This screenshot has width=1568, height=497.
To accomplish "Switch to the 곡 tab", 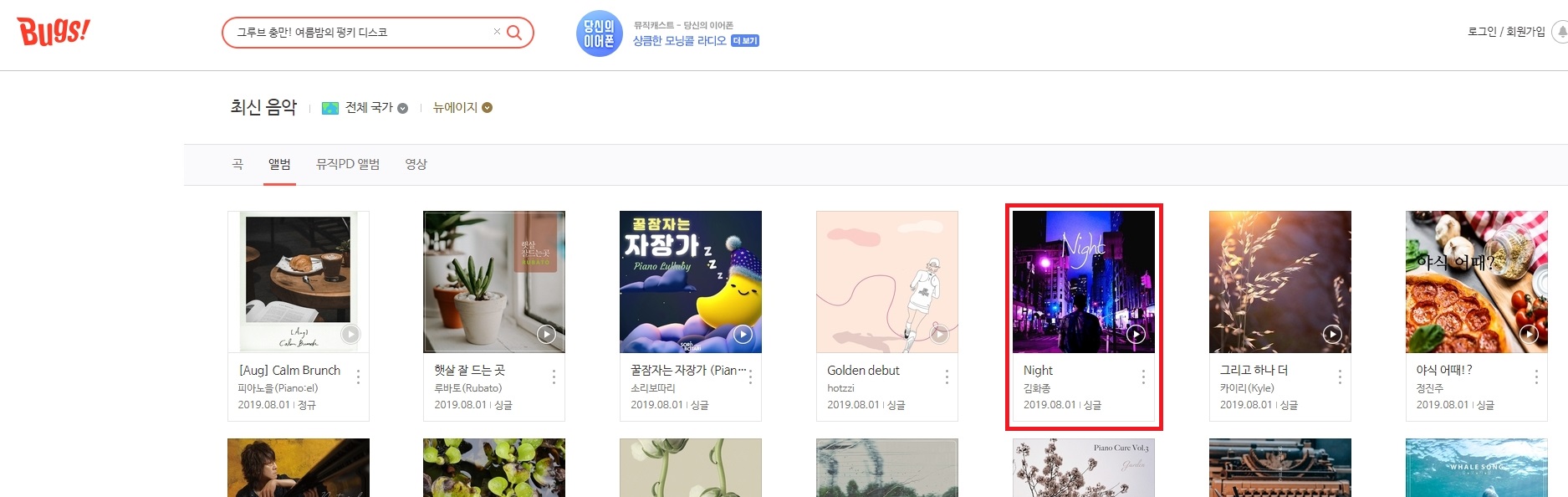I will point(237,165).
